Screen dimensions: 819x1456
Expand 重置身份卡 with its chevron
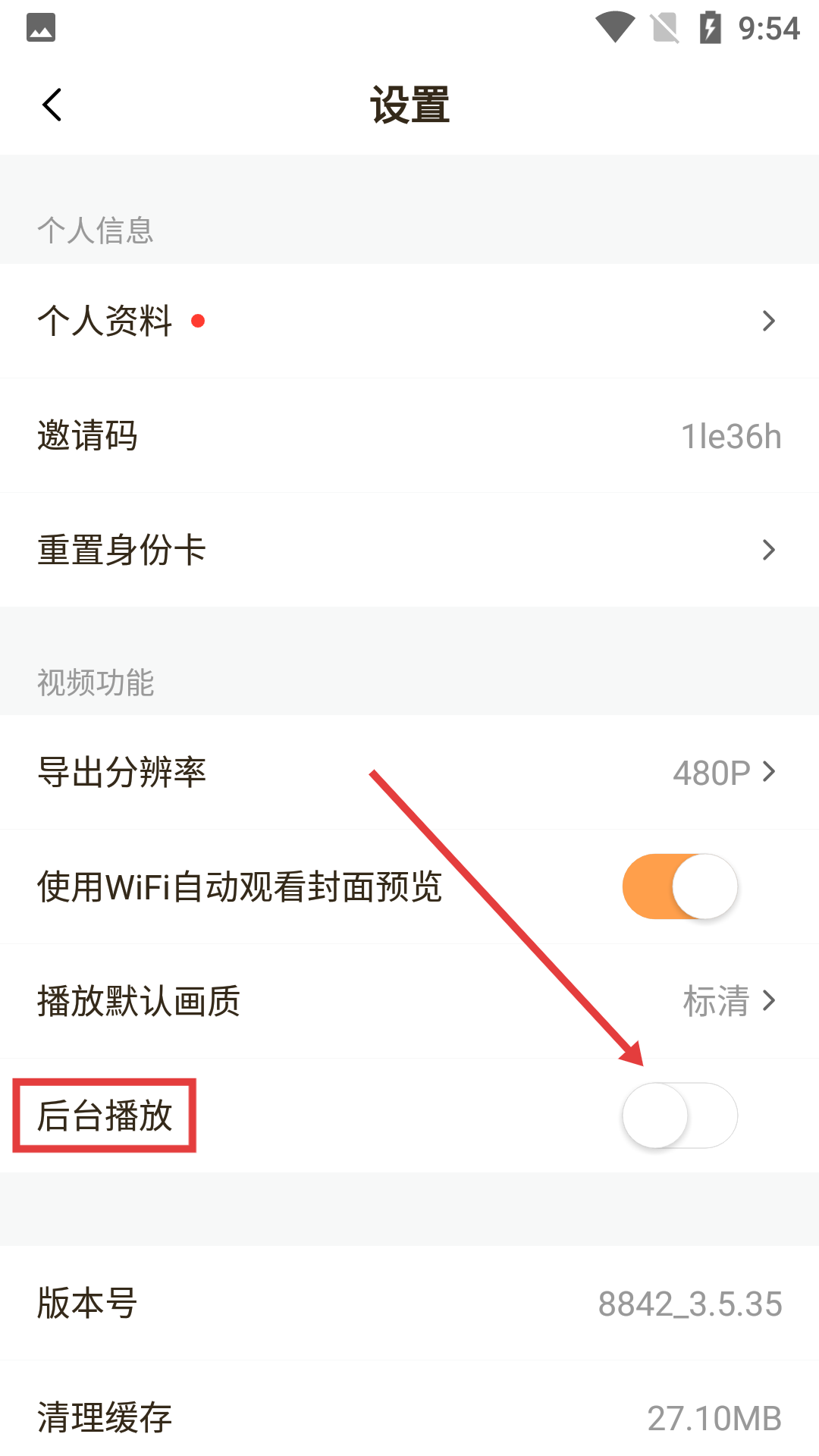click(x=768, y=549)
